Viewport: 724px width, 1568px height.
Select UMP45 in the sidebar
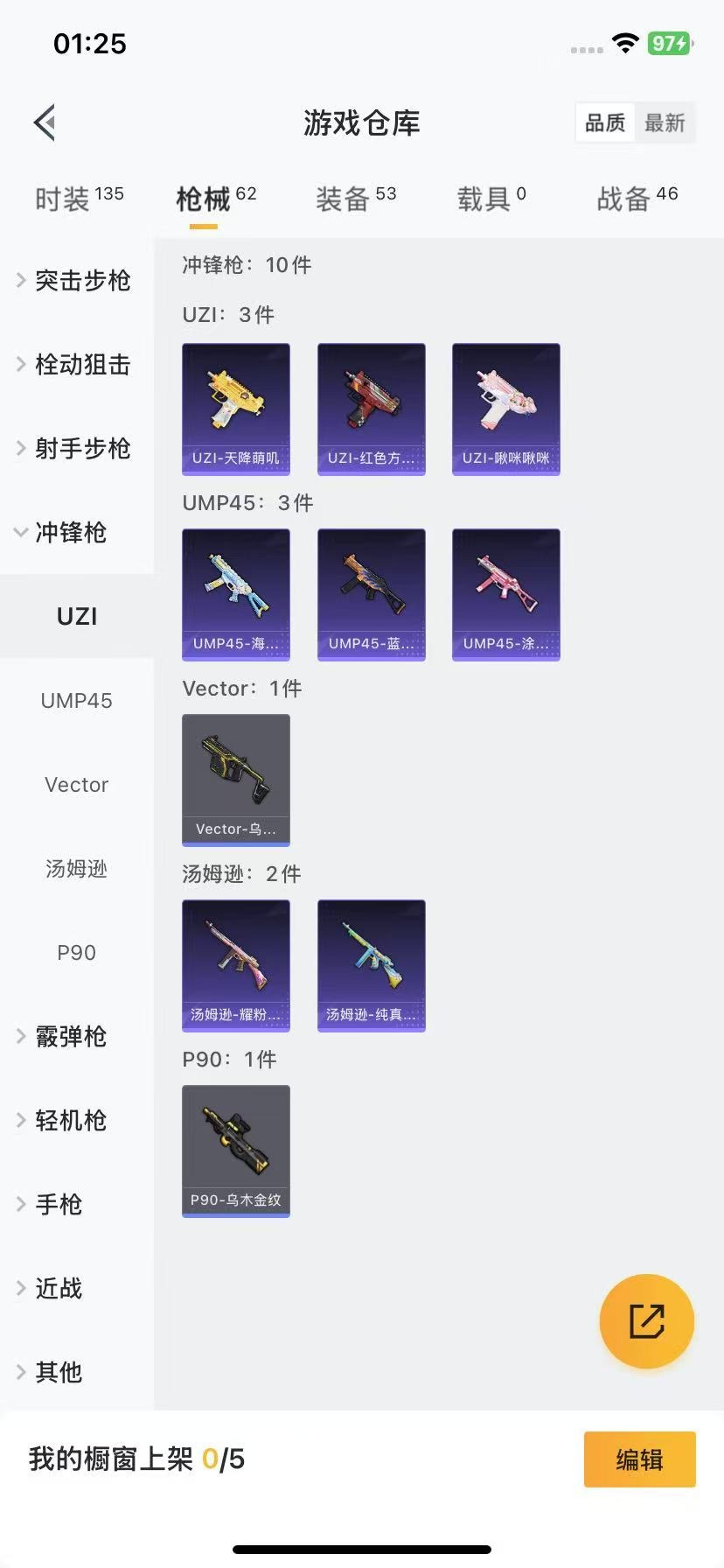(x=77, y=700)
